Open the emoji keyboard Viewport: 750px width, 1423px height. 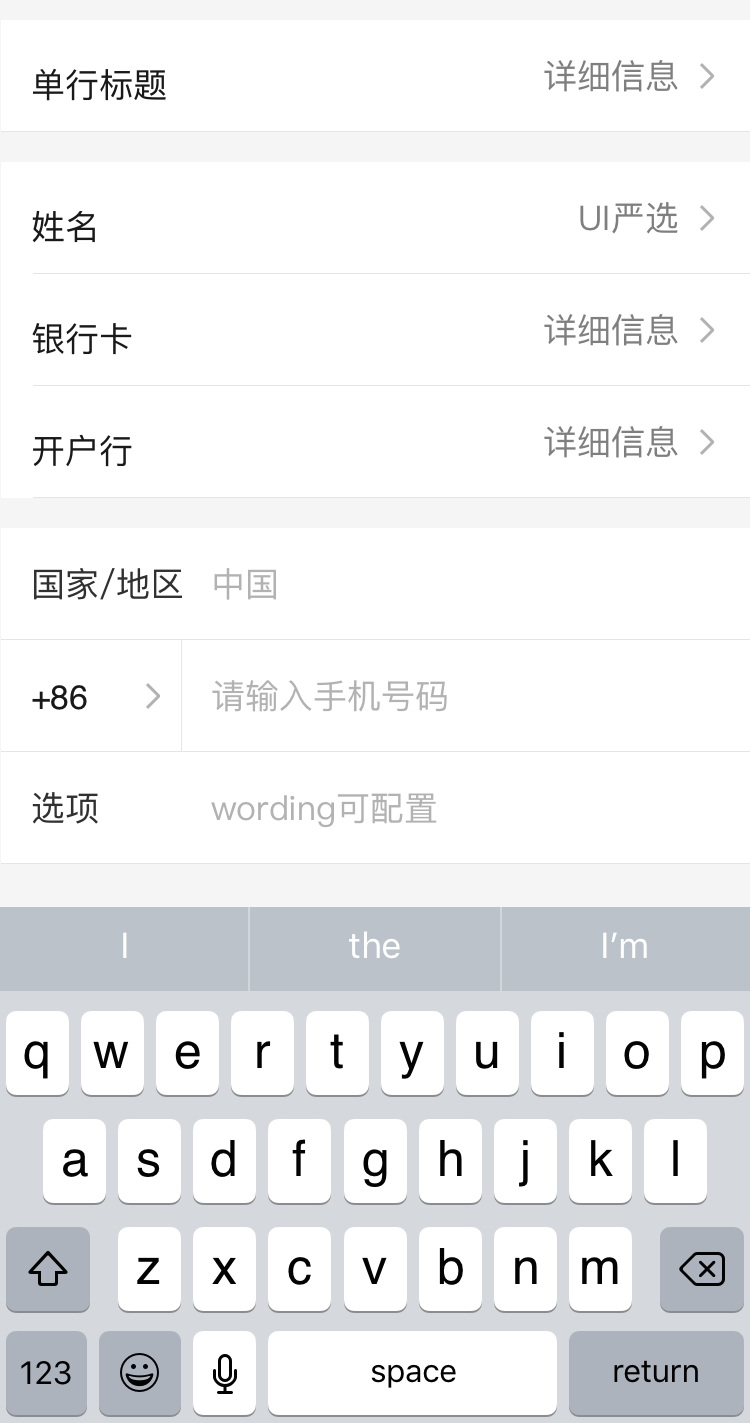(x=140, y=1372)
